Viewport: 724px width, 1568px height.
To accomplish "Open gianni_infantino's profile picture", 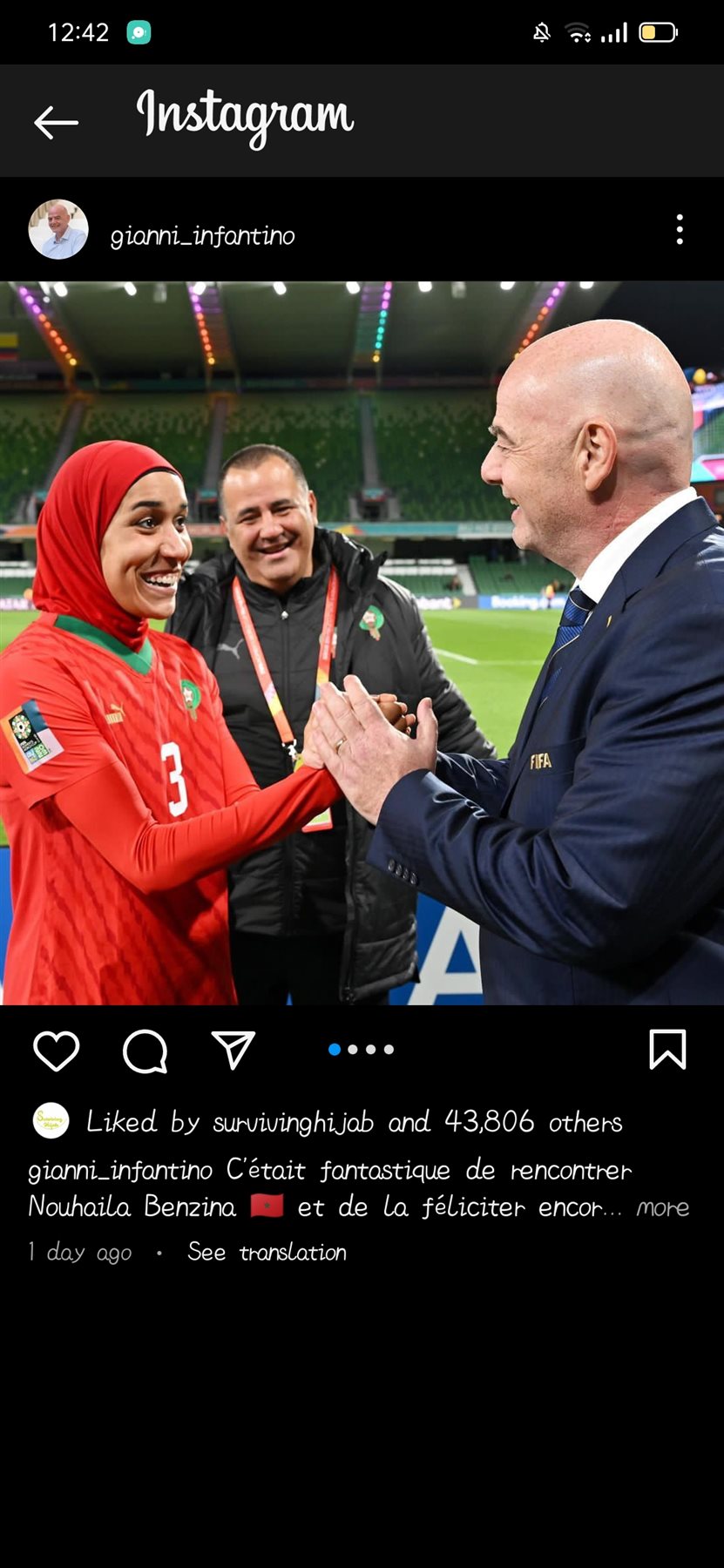I will click(58, 230).
